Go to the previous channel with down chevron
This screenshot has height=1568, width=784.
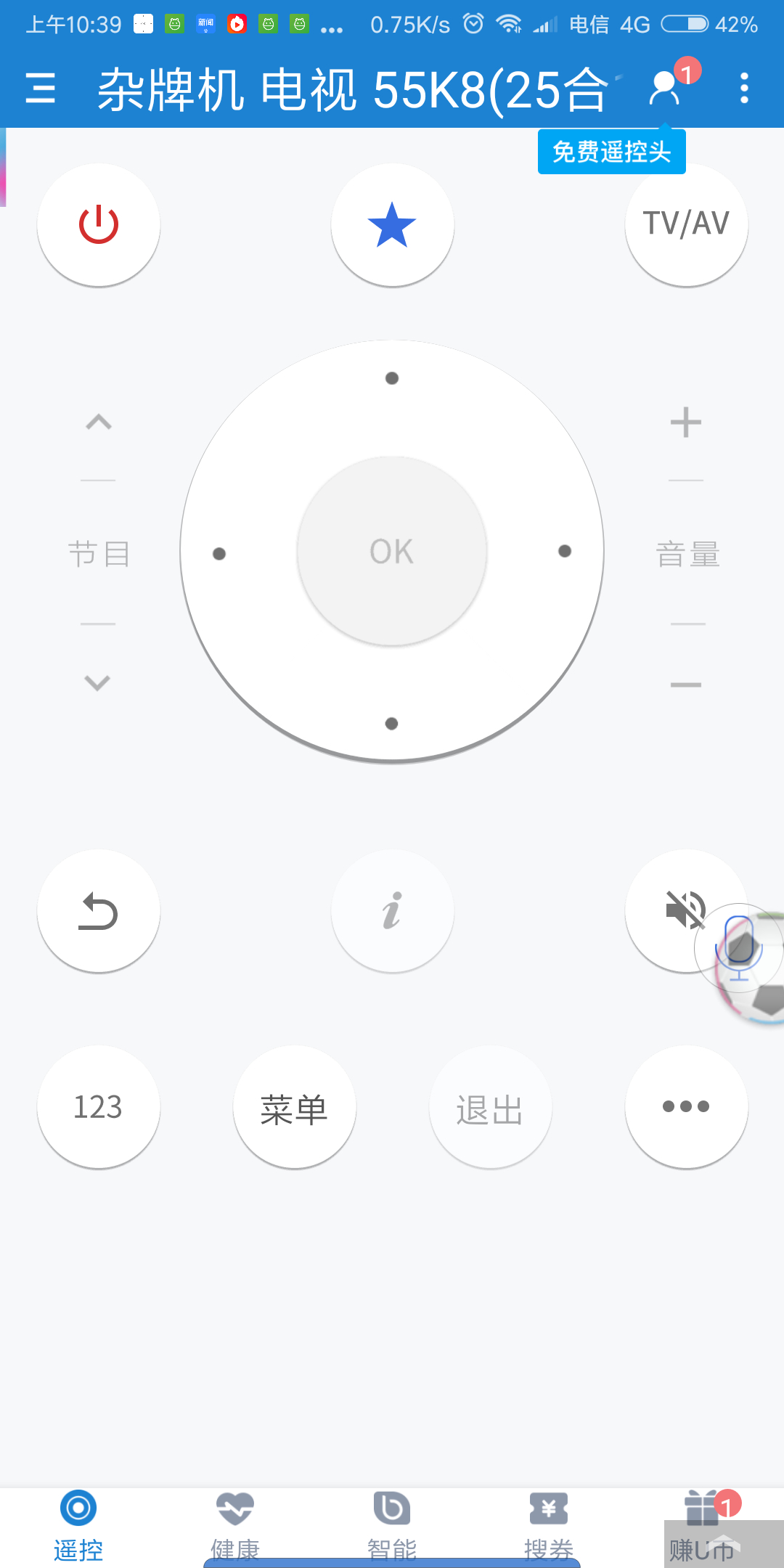(x=97, y=682)
